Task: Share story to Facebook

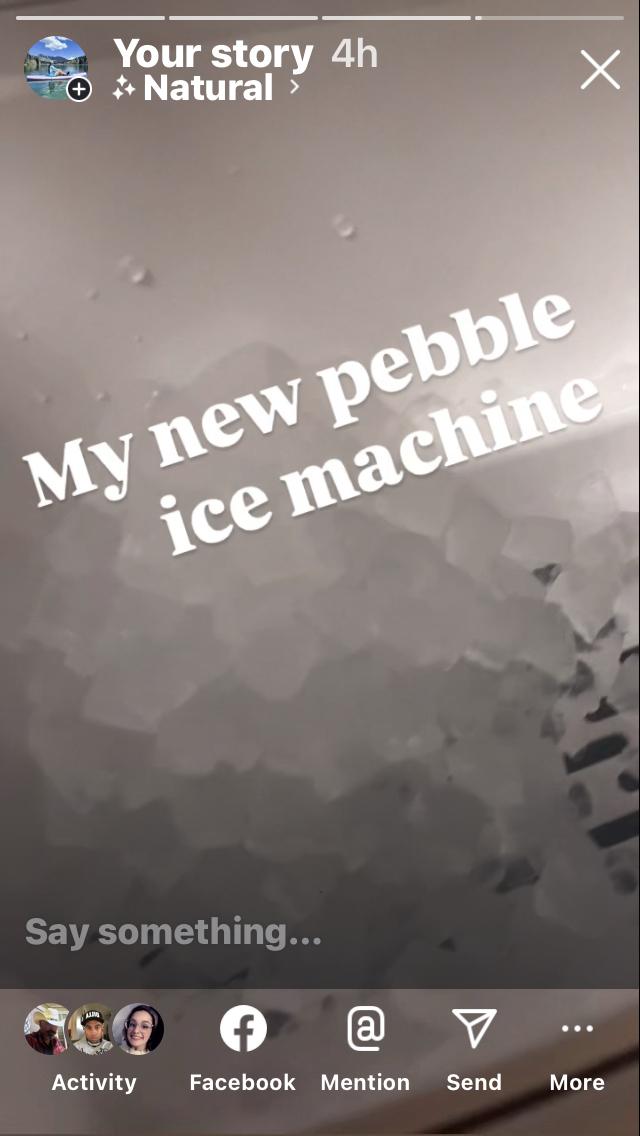Action: coord(243,1046)
